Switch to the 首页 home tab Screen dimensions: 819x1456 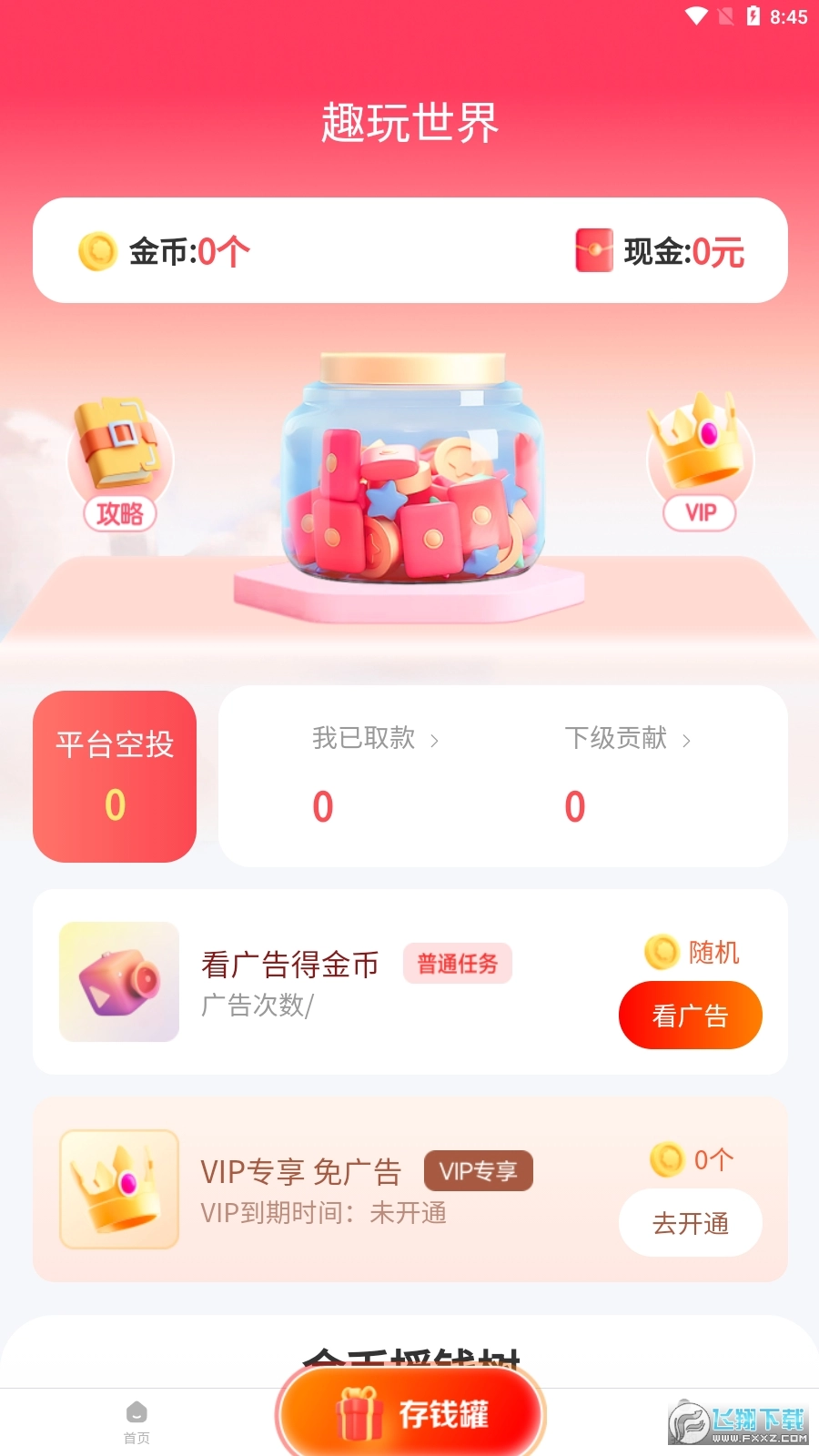[136, 1418]
